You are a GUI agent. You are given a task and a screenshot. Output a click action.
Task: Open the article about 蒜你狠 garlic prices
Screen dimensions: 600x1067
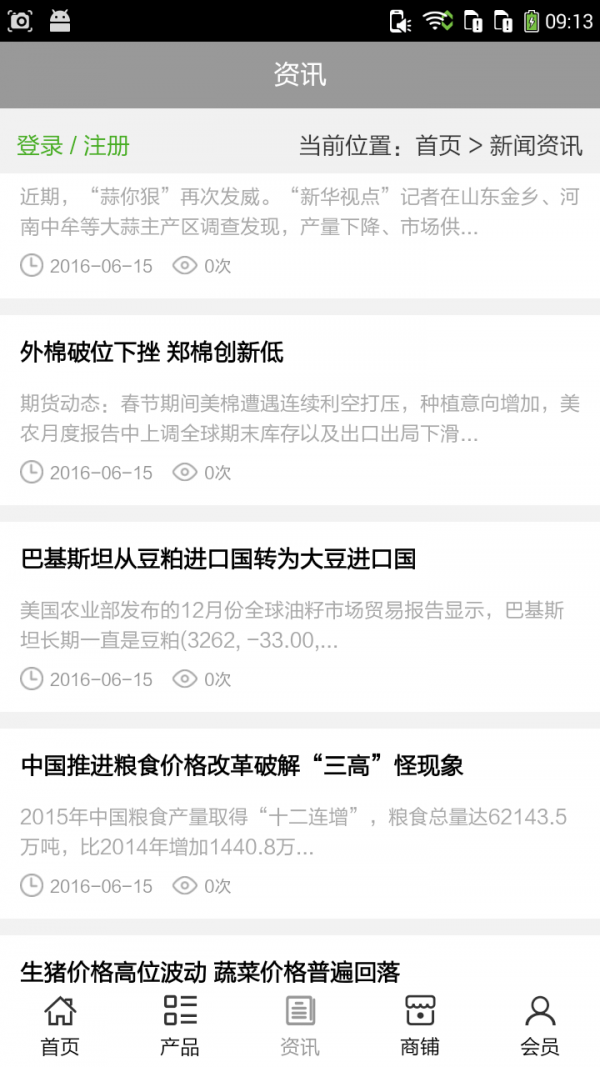[x=300, y=213]
